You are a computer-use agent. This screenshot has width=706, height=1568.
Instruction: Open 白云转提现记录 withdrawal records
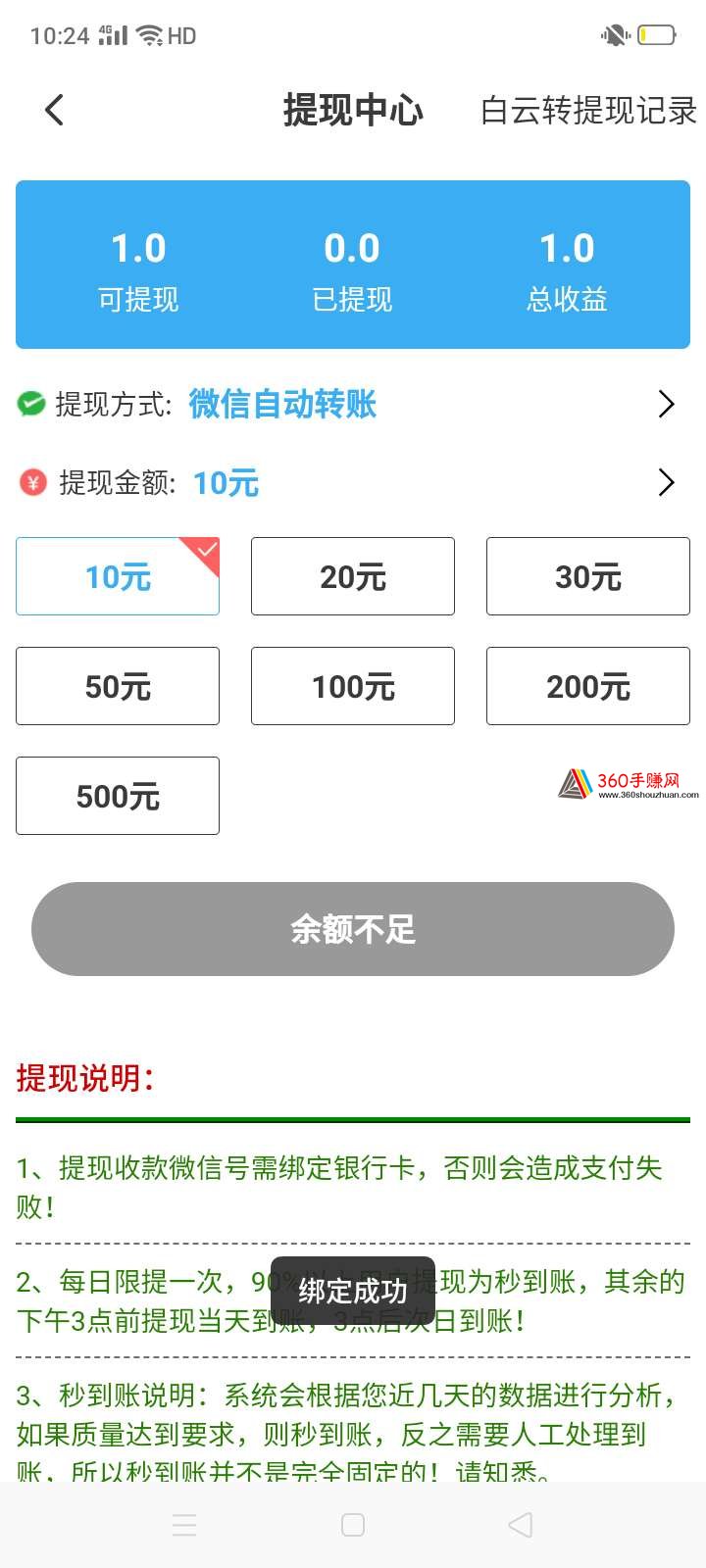click(x=588, y=110)
